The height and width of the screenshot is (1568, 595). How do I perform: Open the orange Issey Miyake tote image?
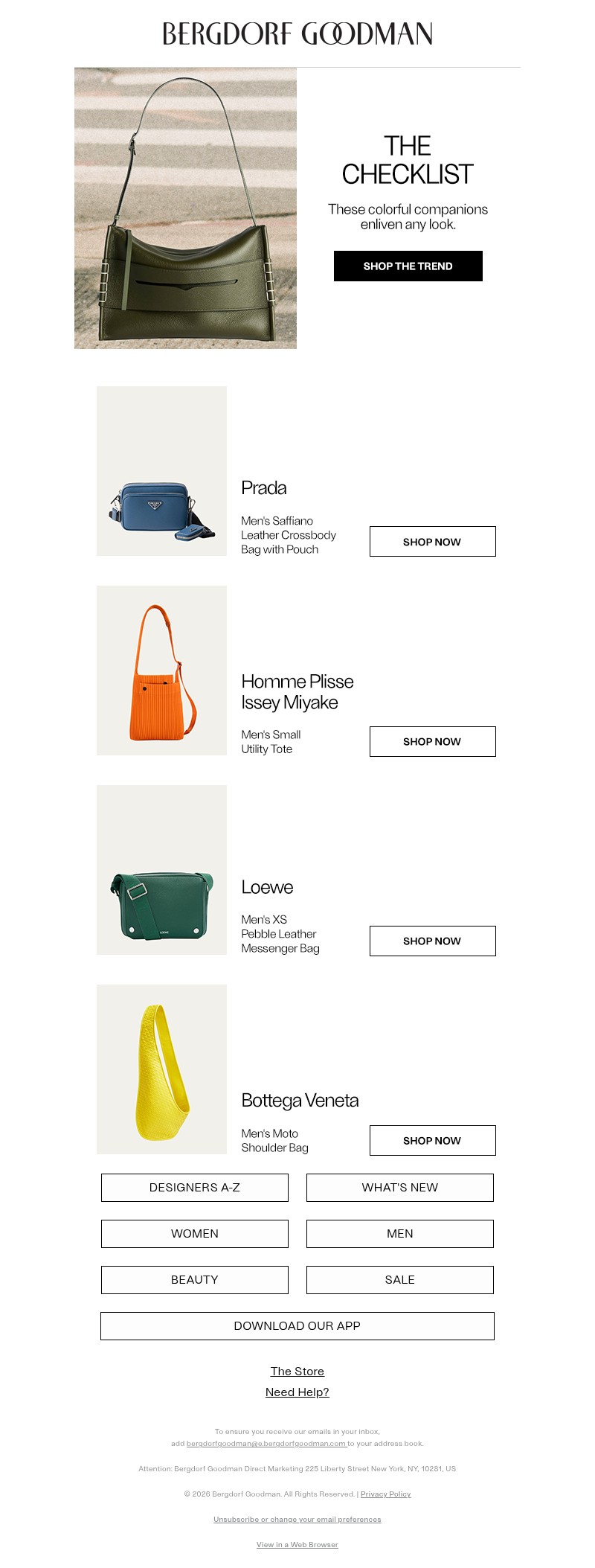(x=161, y=671)
